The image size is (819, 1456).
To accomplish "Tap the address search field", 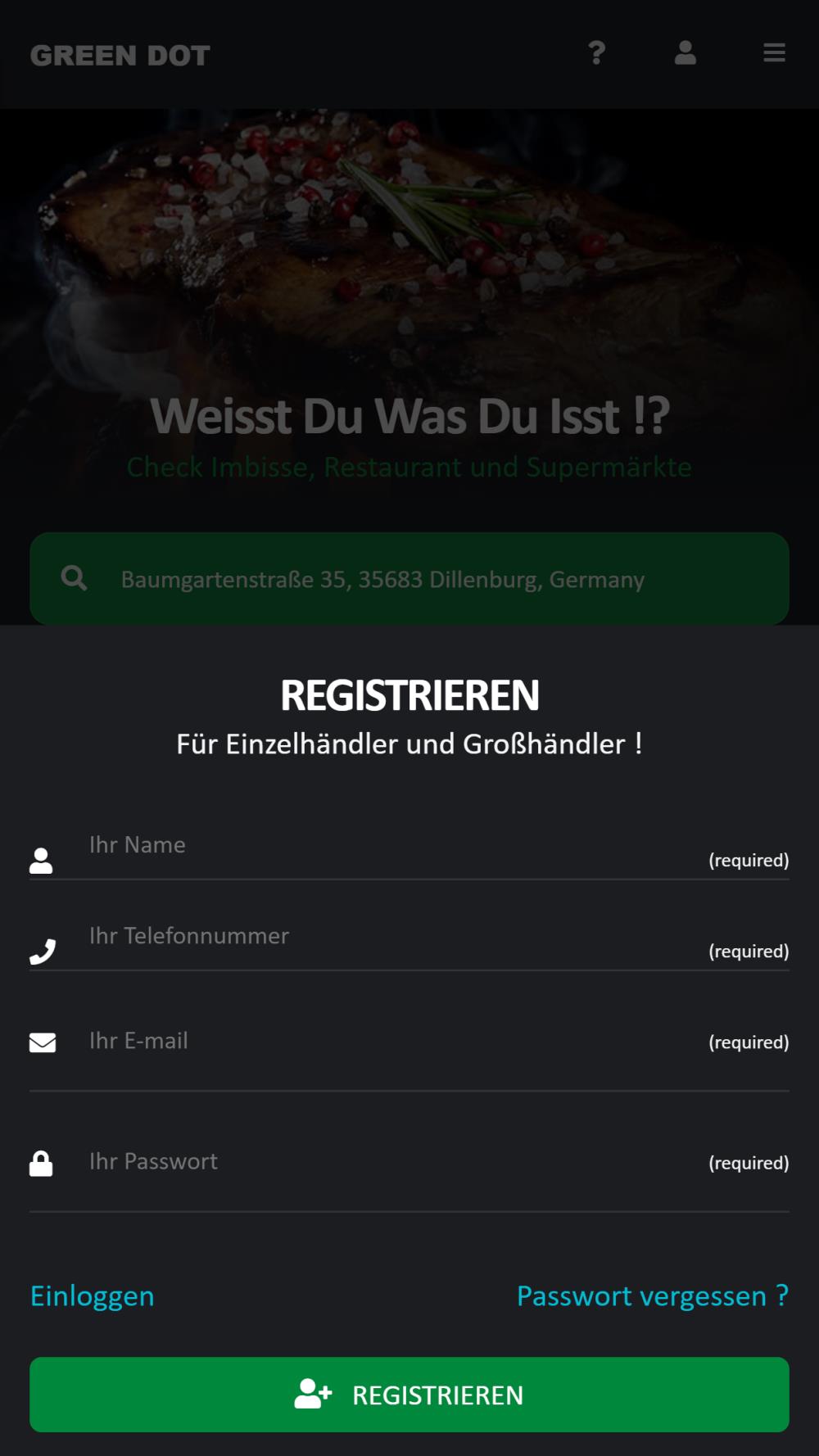I will coord(409,579).
